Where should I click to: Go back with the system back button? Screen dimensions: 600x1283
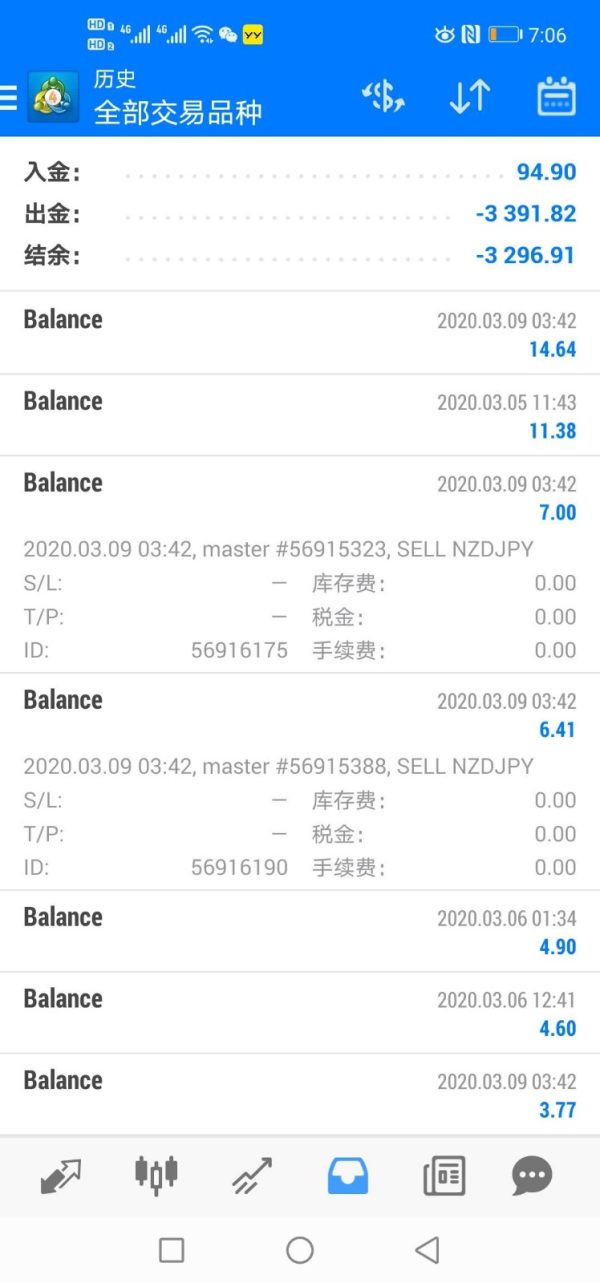[427, 1249]
